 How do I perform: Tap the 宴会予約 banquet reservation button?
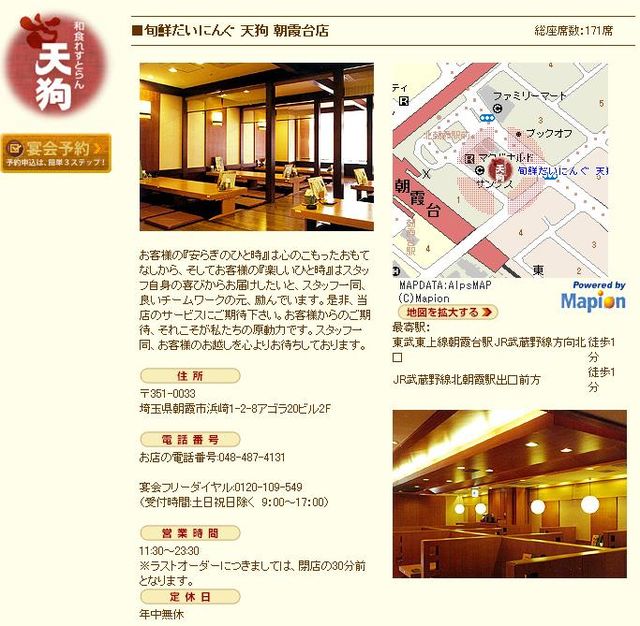[56, 153]
